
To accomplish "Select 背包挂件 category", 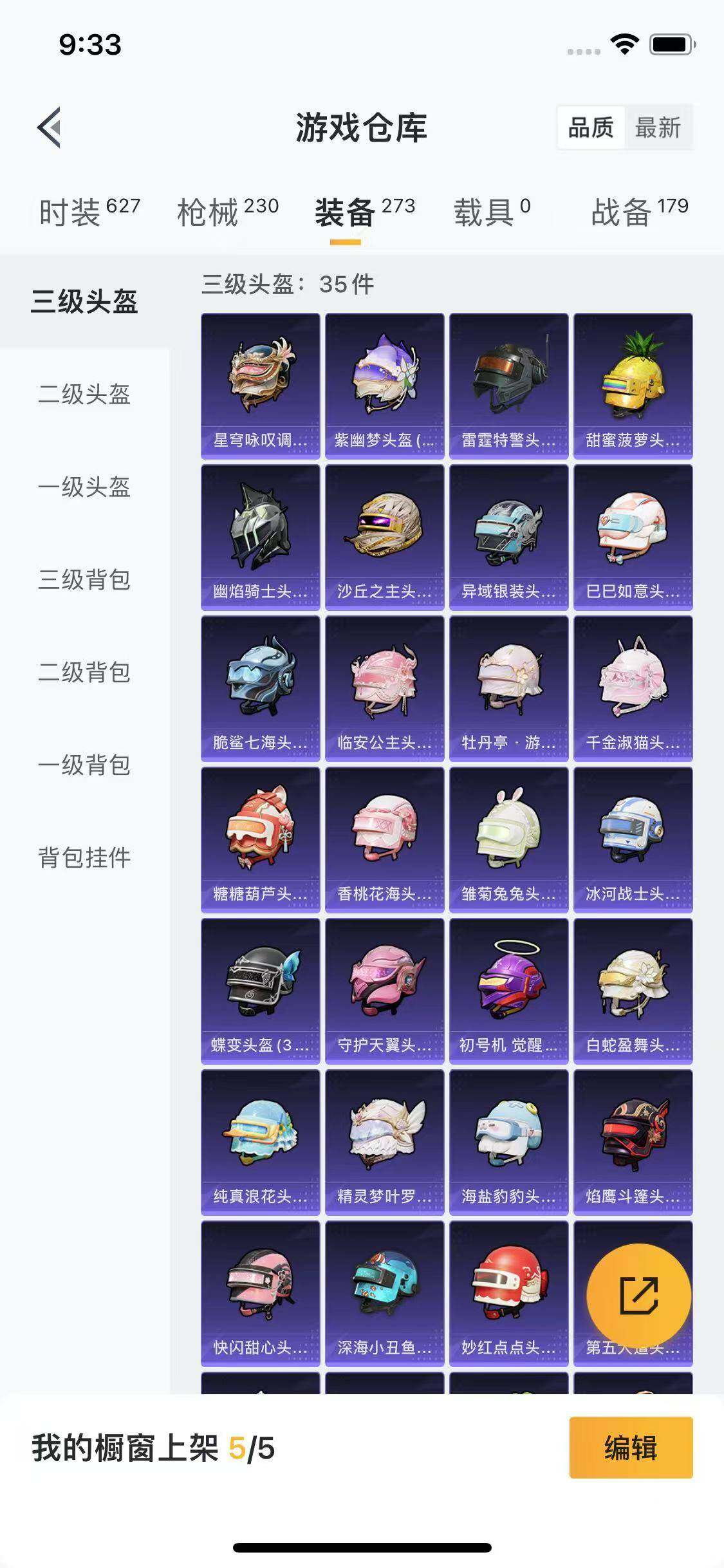I will point(84,857).
